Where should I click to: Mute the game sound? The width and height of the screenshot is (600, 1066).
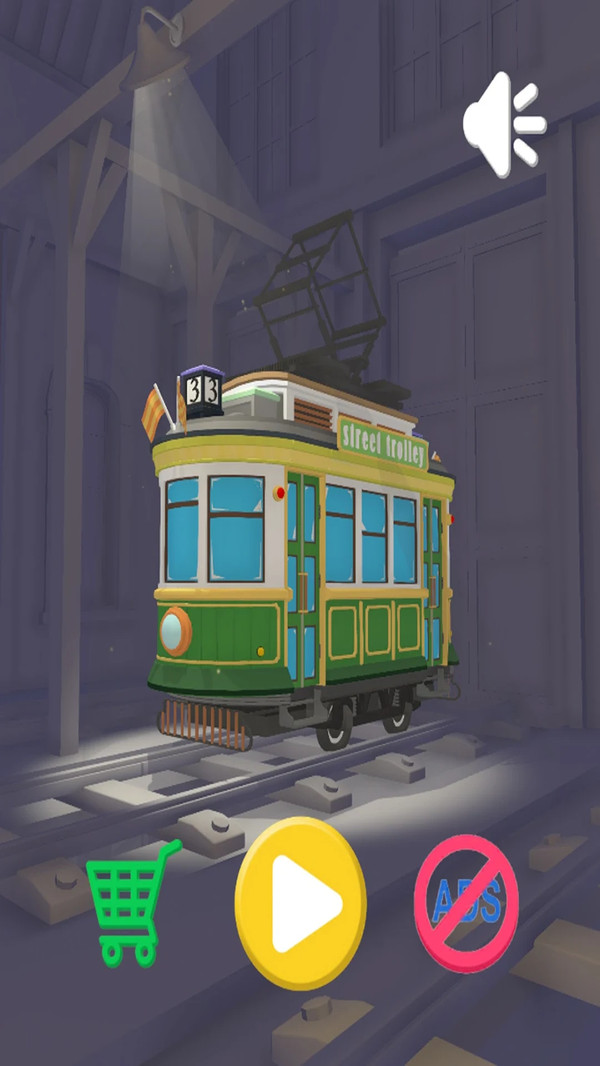(x=503, y=127)
